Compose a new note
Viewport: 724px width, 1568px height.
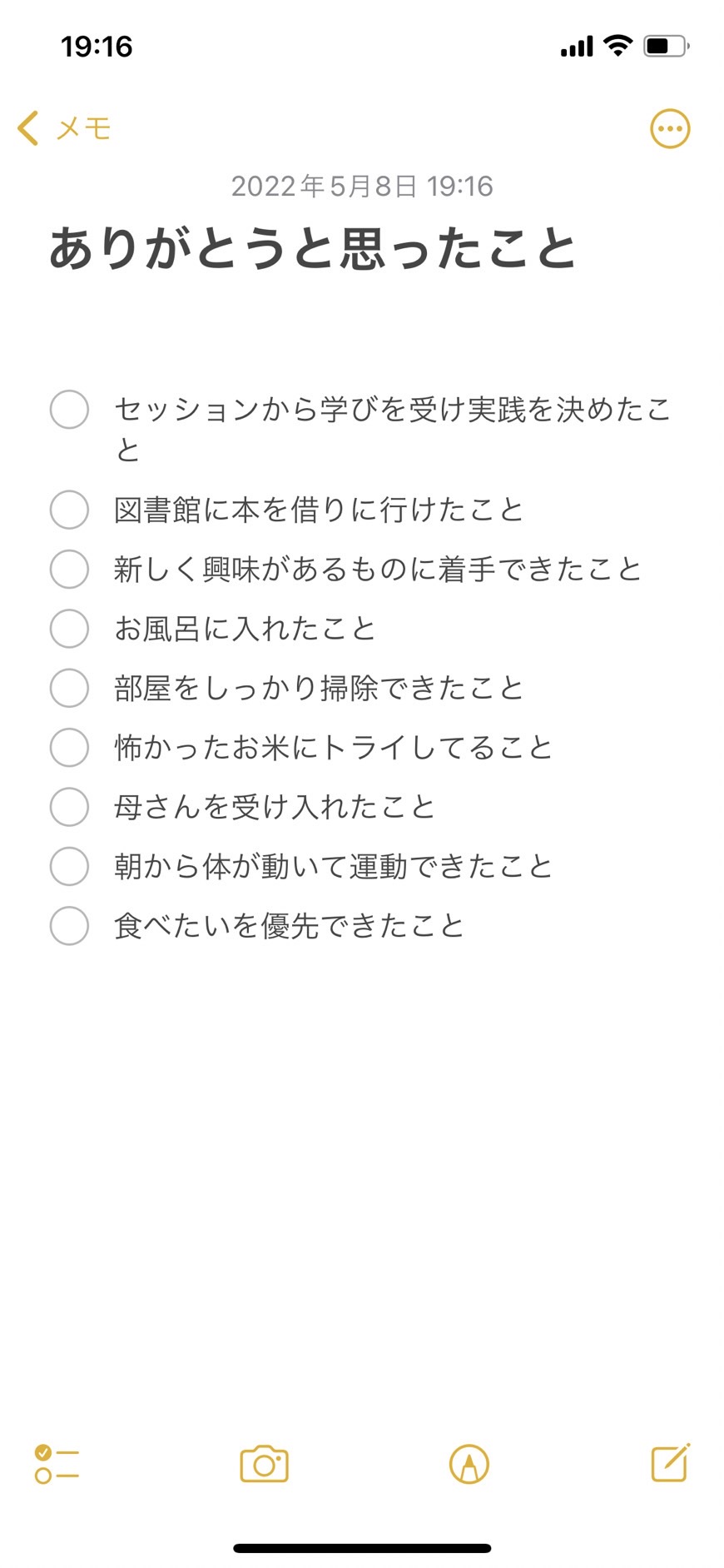coord(671,1463)
